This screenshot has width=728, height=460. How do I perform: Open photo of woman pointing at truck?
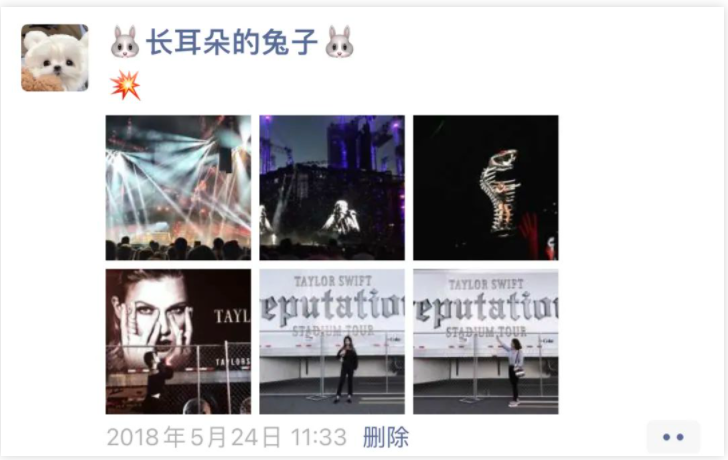pos(485,341)
